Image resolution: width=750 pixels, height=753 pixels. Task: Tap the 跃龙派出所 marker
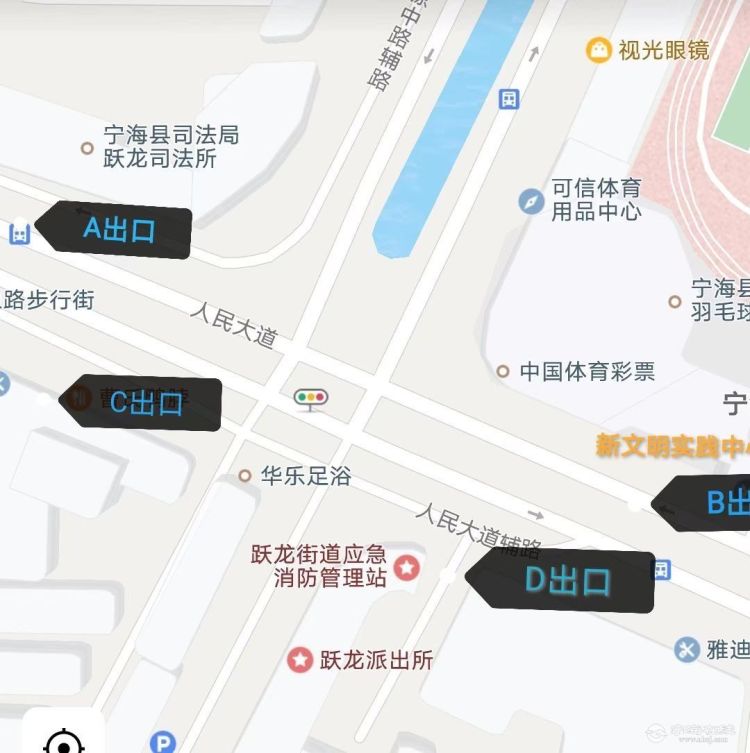point(300,660)
